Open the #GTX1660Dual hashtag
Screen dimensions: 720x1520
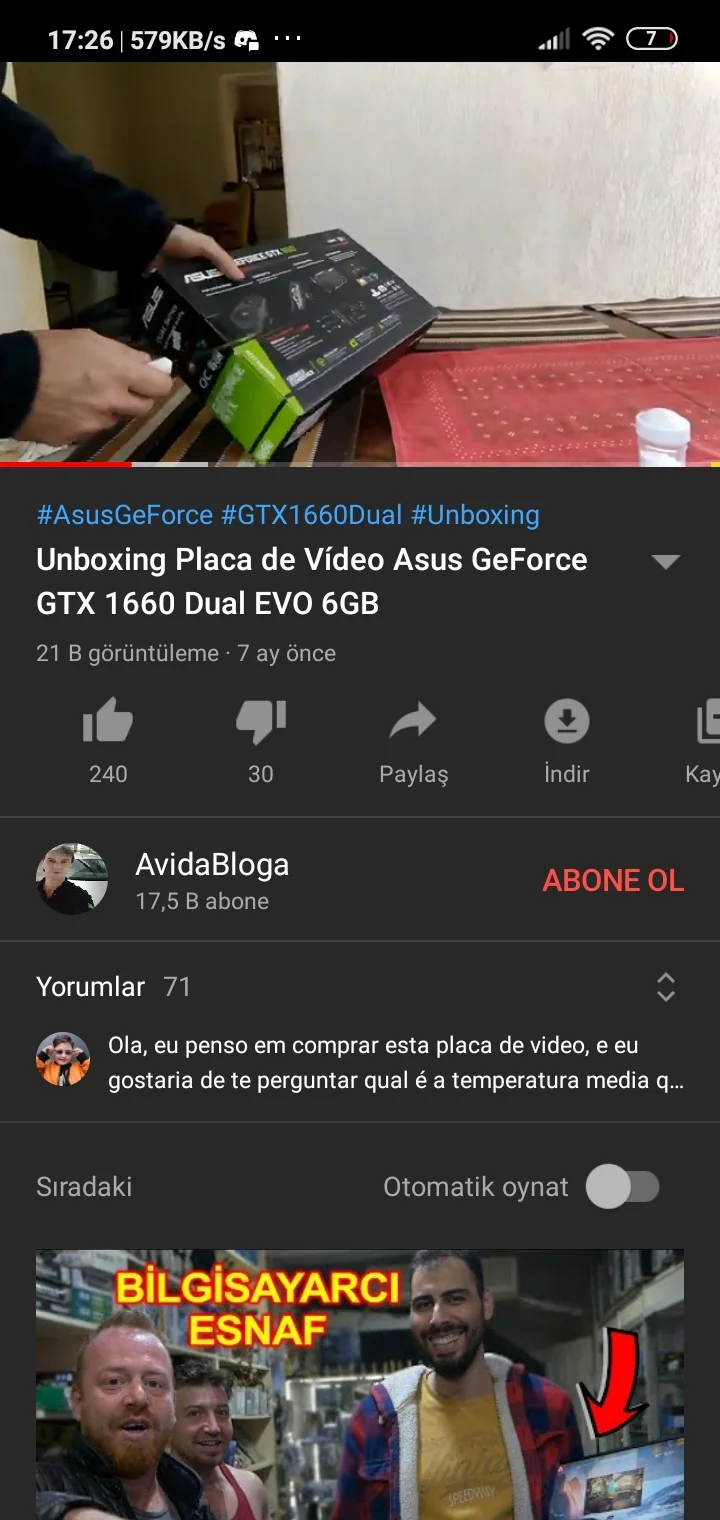tap(312, 515)
